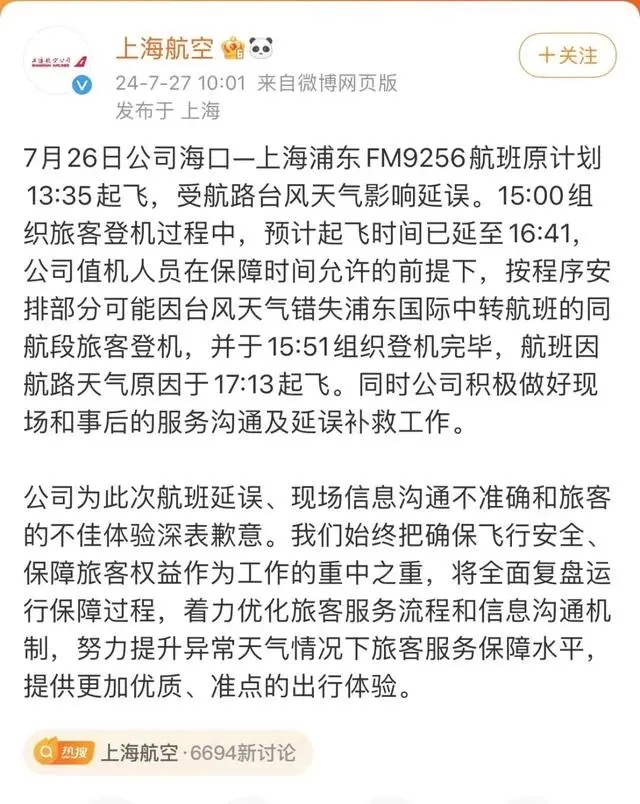
Task: Follow 上海航空 with the 关注 button
Action: tap(567, 54)
